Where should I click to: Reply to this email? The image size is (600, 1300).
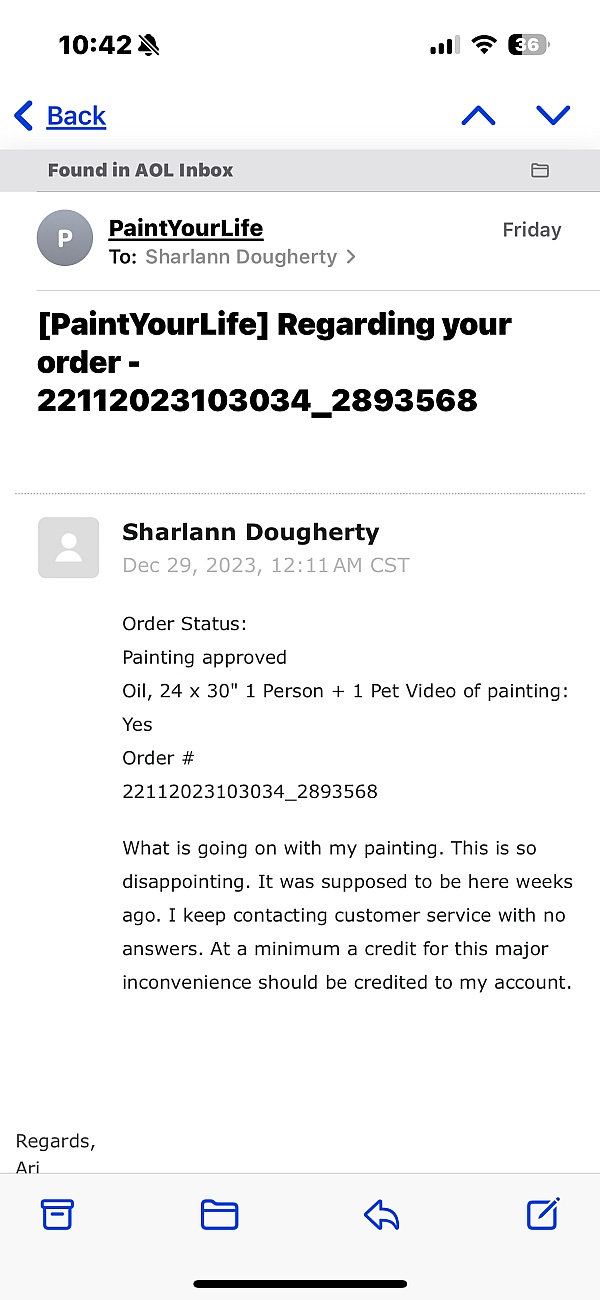pos(381,1214)
